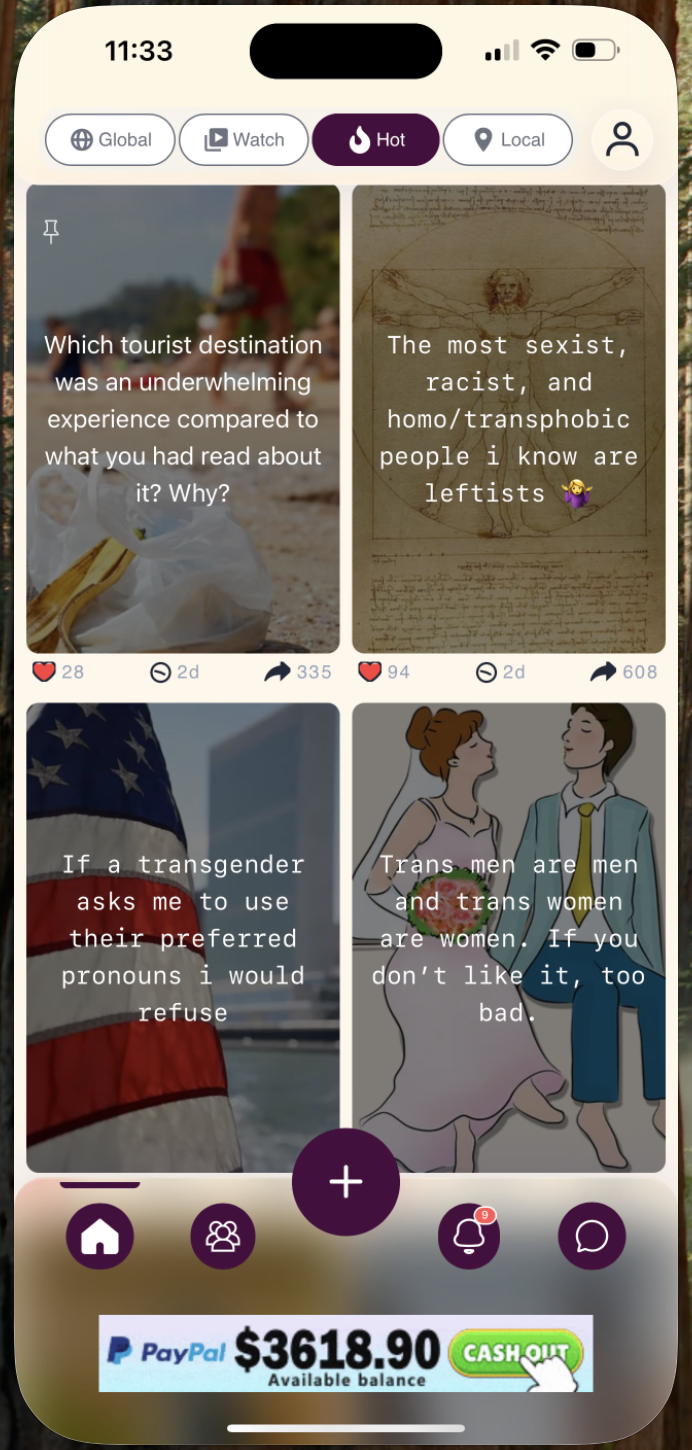Create a new post with plus button

click(346, 1182)
